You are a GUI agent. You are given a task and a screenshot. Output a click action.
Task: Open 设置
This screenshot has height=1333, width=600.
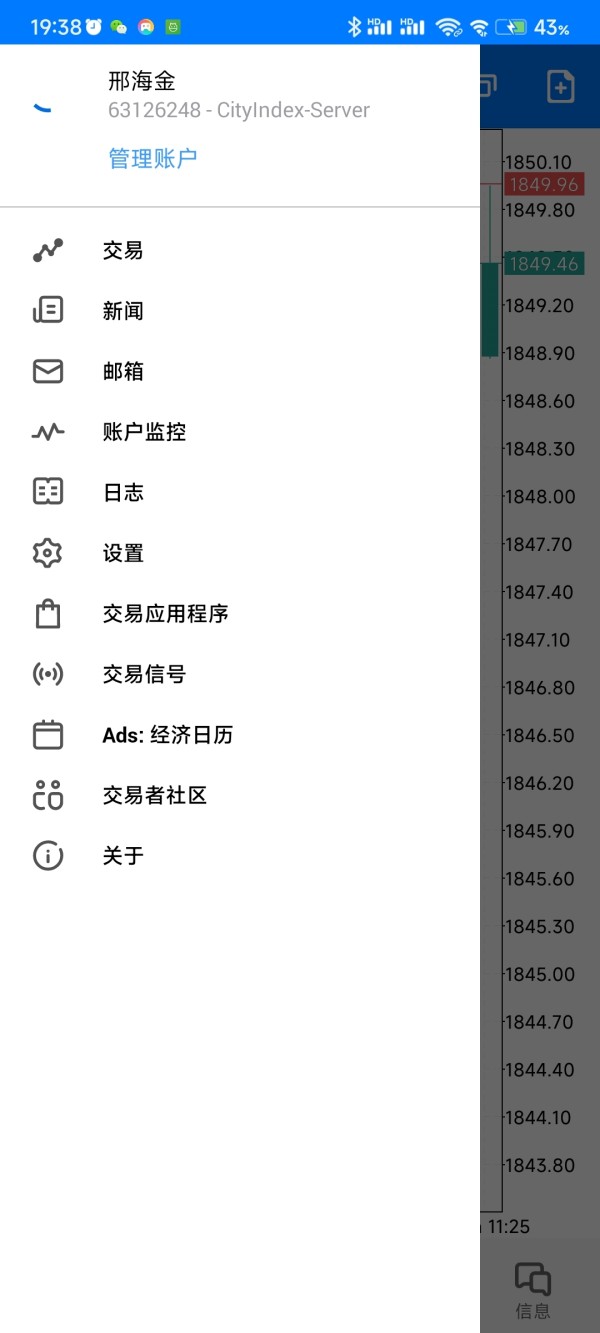(x=240, y=553)
